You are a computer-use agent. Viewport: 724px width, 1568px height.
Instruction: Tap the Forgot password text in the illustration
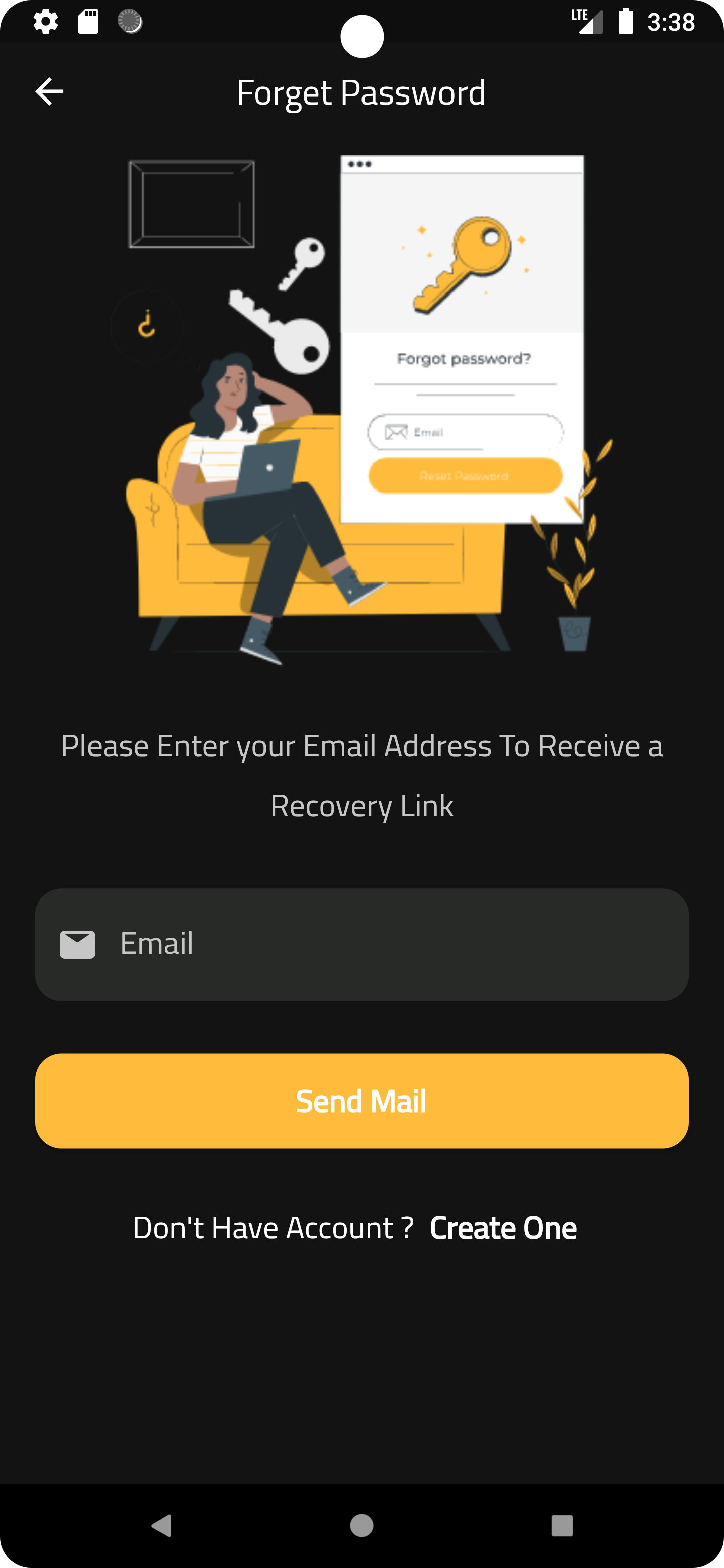464,359
